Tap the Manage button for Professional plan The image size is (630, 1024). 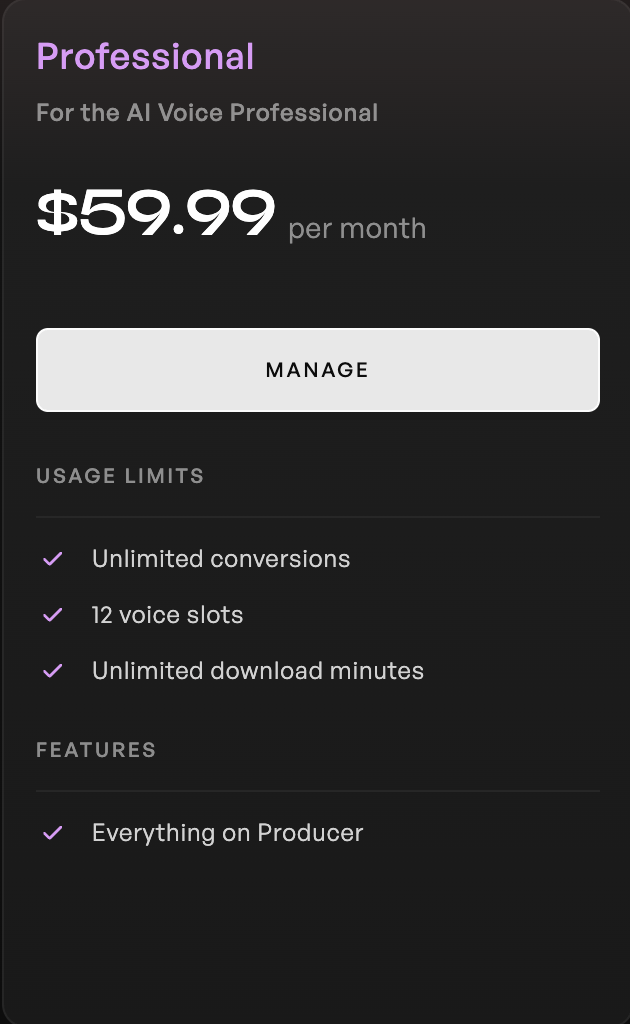tap(317, 370)
